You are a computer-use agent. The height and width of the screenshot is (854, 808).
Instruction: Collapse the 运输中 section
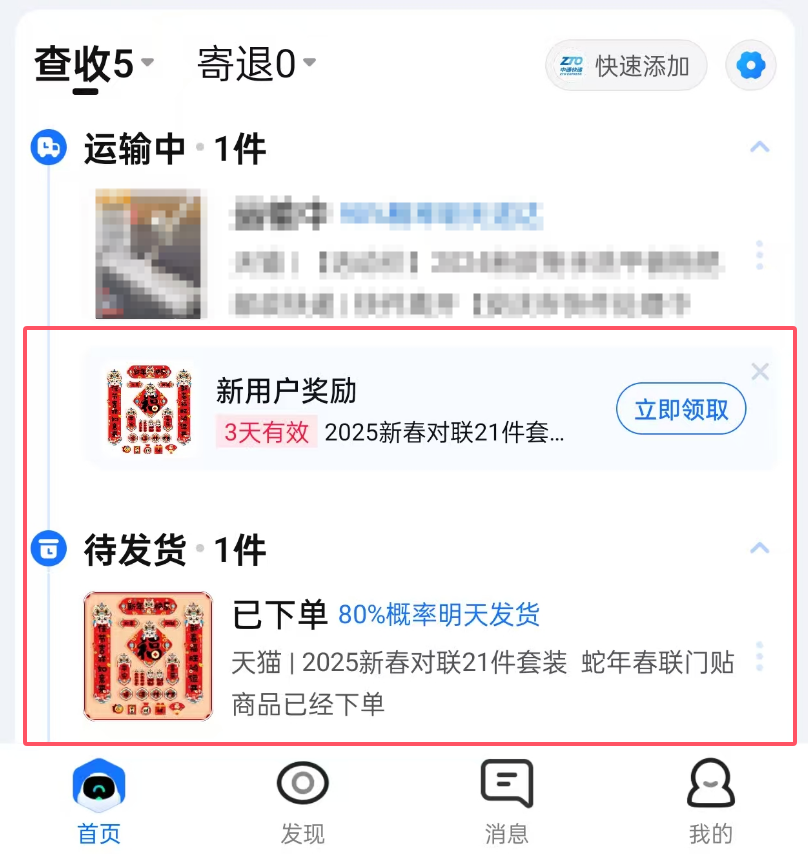760,148
